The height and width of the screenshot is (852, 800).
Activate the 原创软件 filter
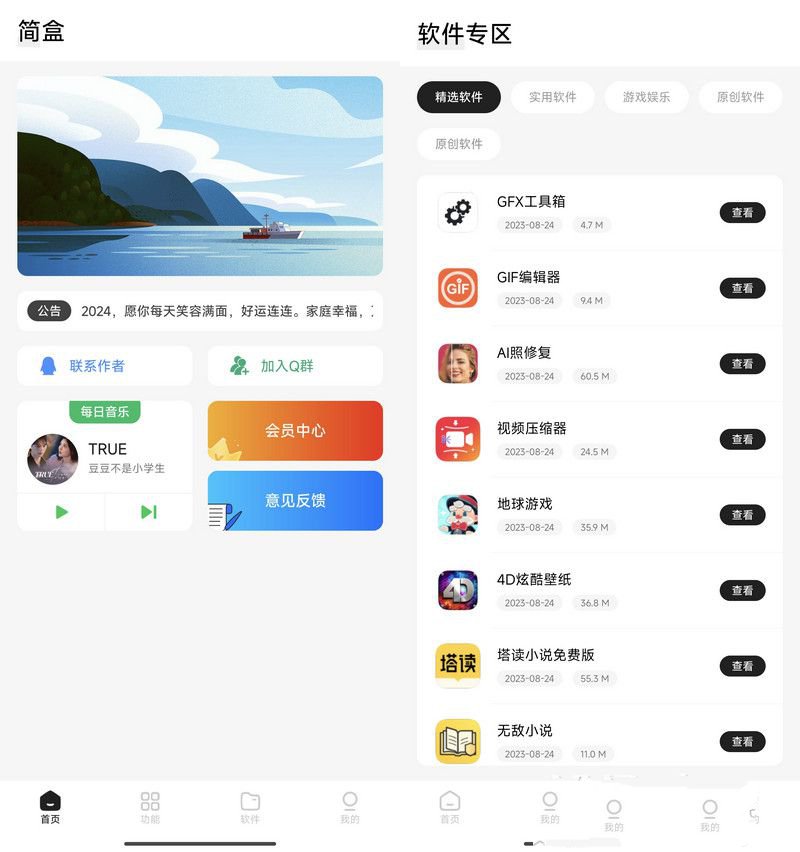[x=739, y=97]
